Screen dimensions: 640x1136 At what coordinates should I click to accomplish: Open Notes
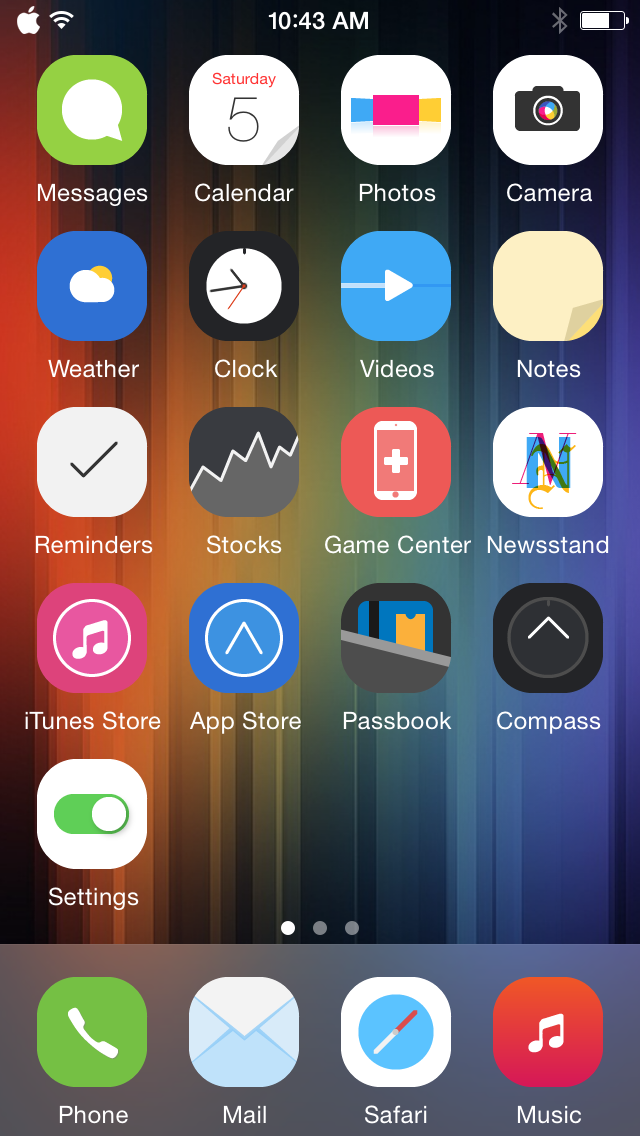[x=548, y=286]
